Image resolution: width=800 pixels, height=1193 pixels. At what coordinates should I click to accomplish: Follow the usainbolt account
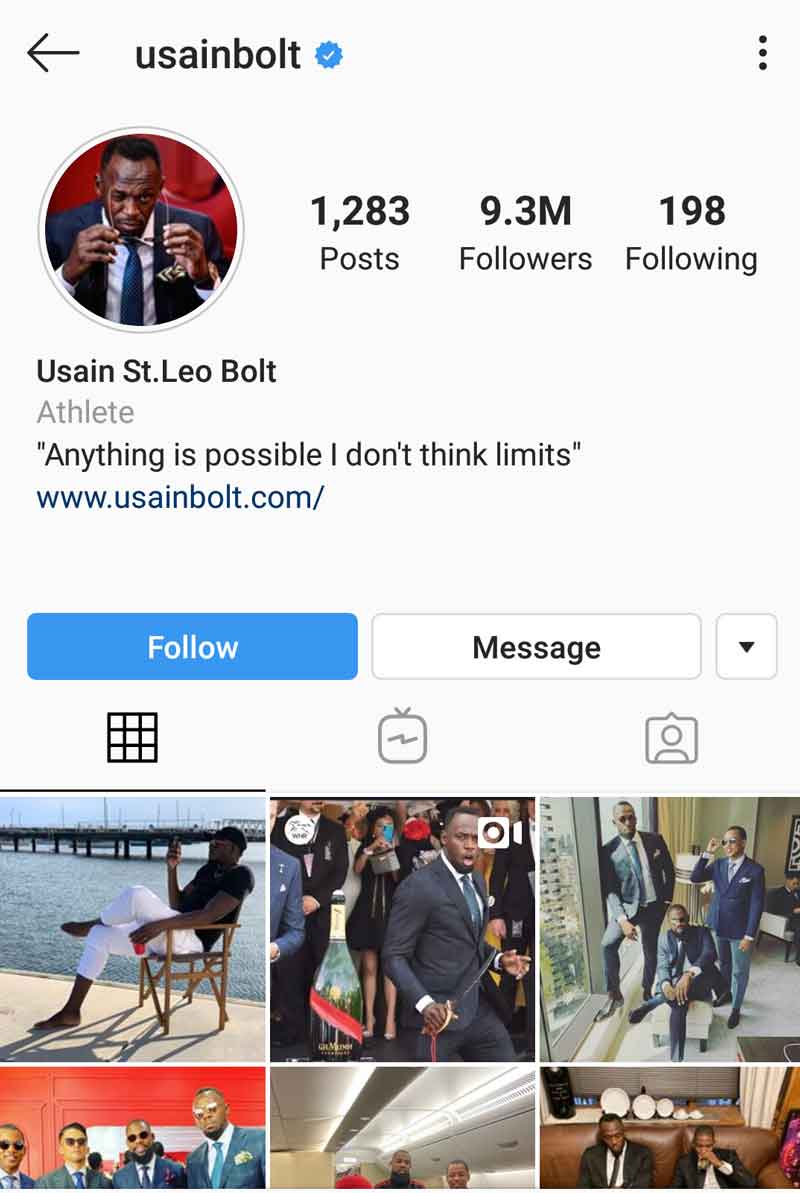[x=192, y=647]
